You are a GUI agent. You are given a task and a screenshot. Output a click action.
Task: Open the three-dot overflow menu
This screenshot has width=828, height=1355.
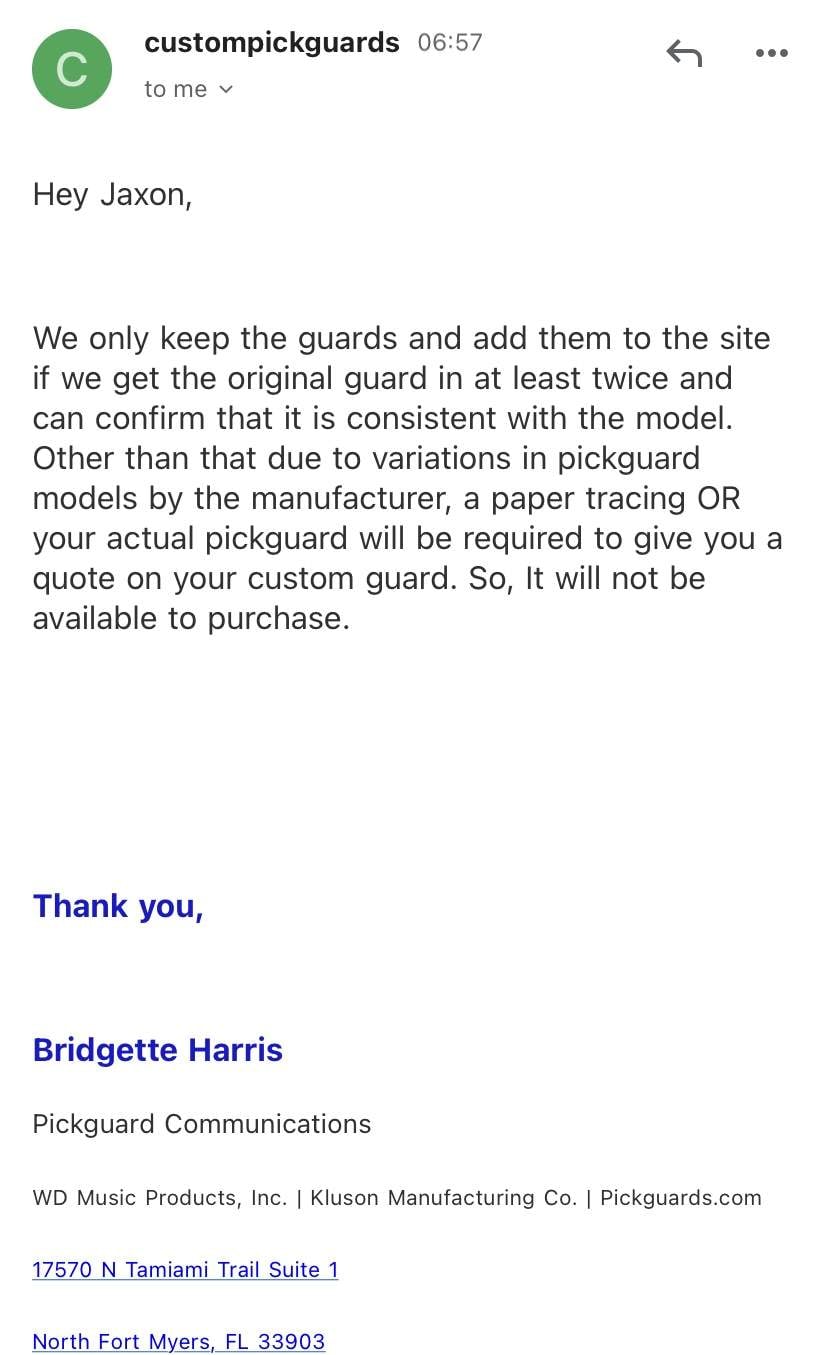(x=771, y=54)
